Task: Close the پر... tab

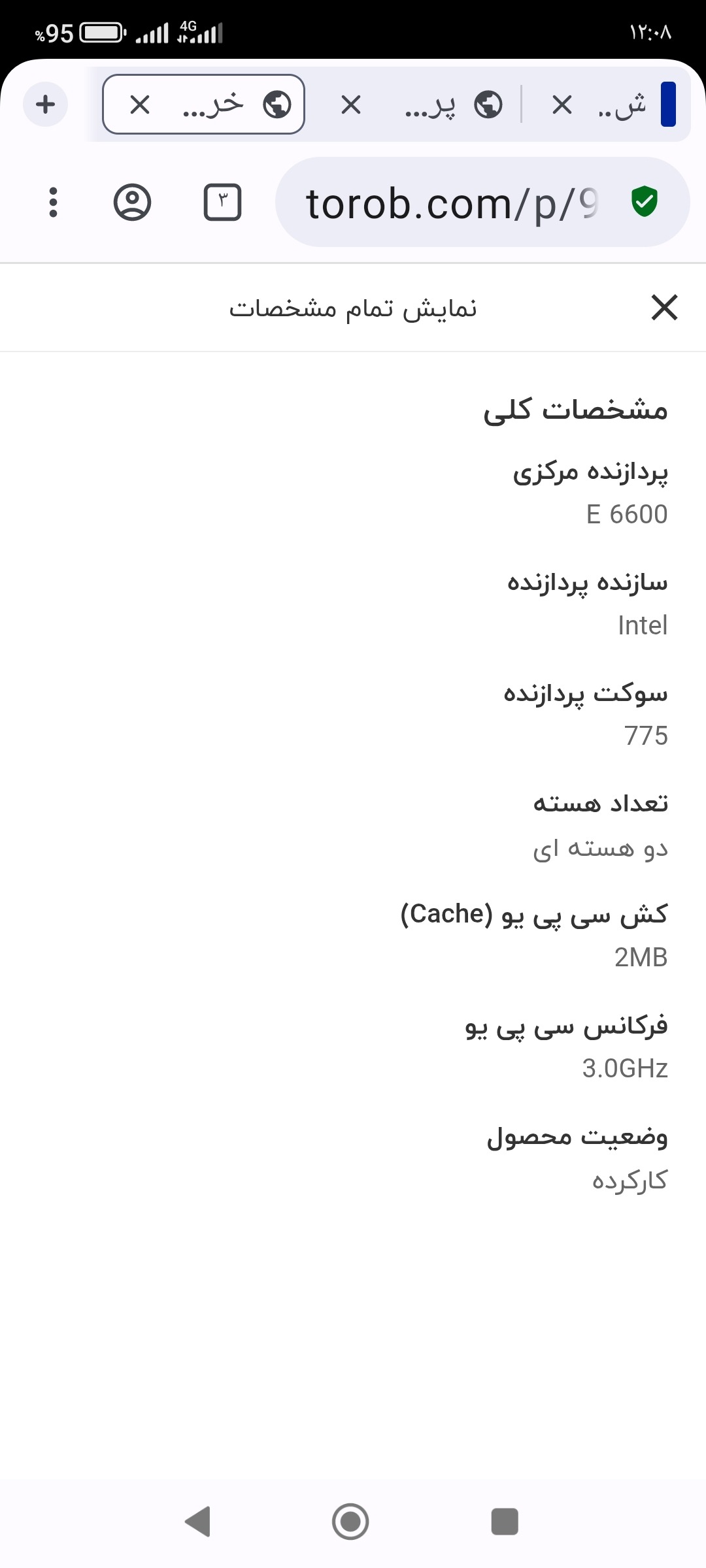Action: pyautogui.click(x=351, y=105)
